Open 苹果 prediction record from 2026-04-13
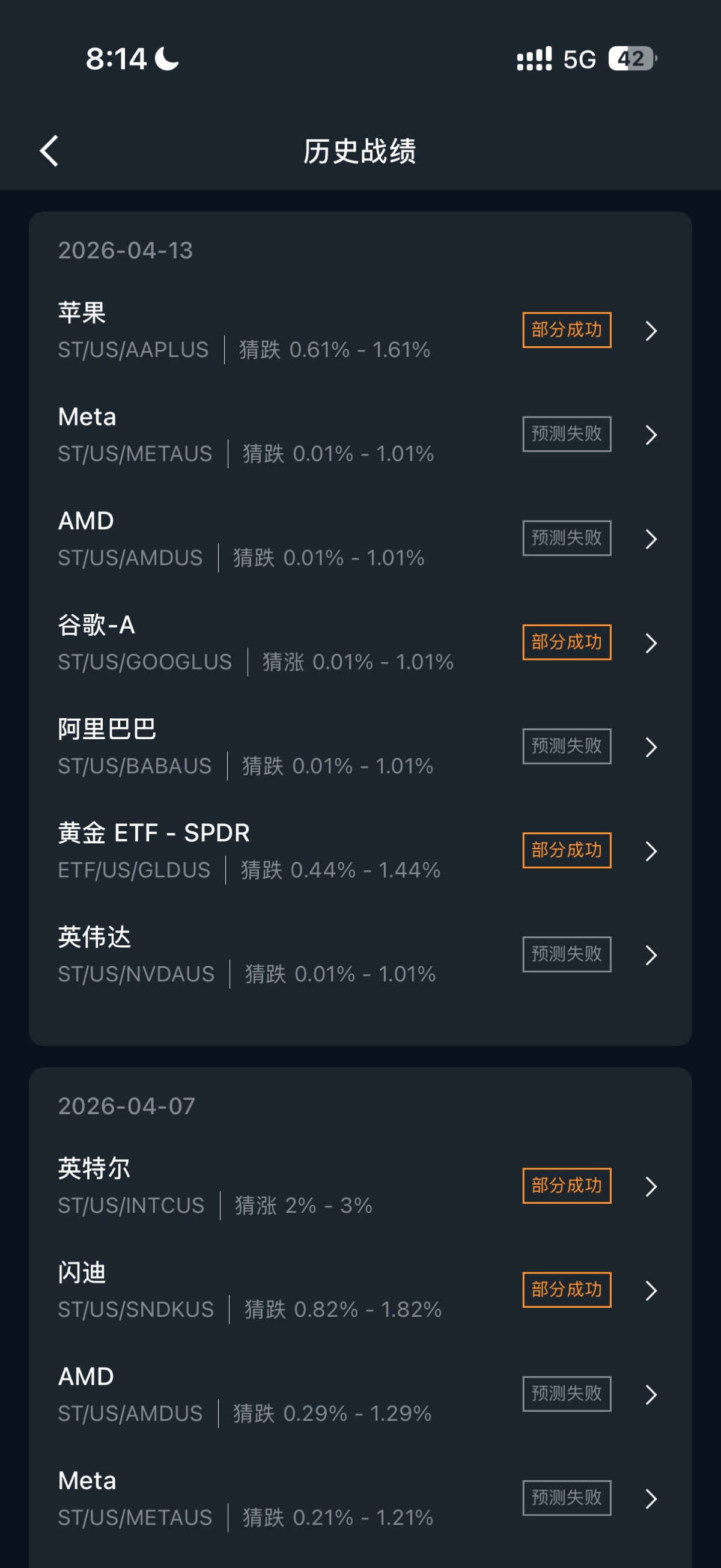This screenshot has height=1568, width=721. (x=359, y=331)
